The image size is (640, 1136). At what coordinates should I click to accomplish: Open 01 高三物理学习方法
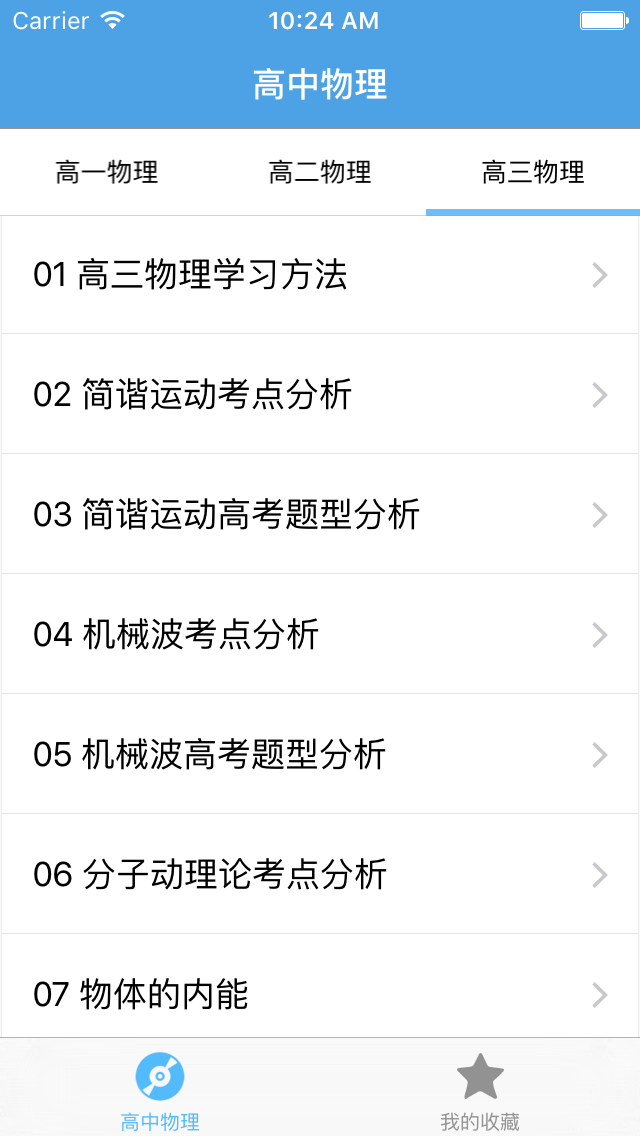tap(320, 275)
